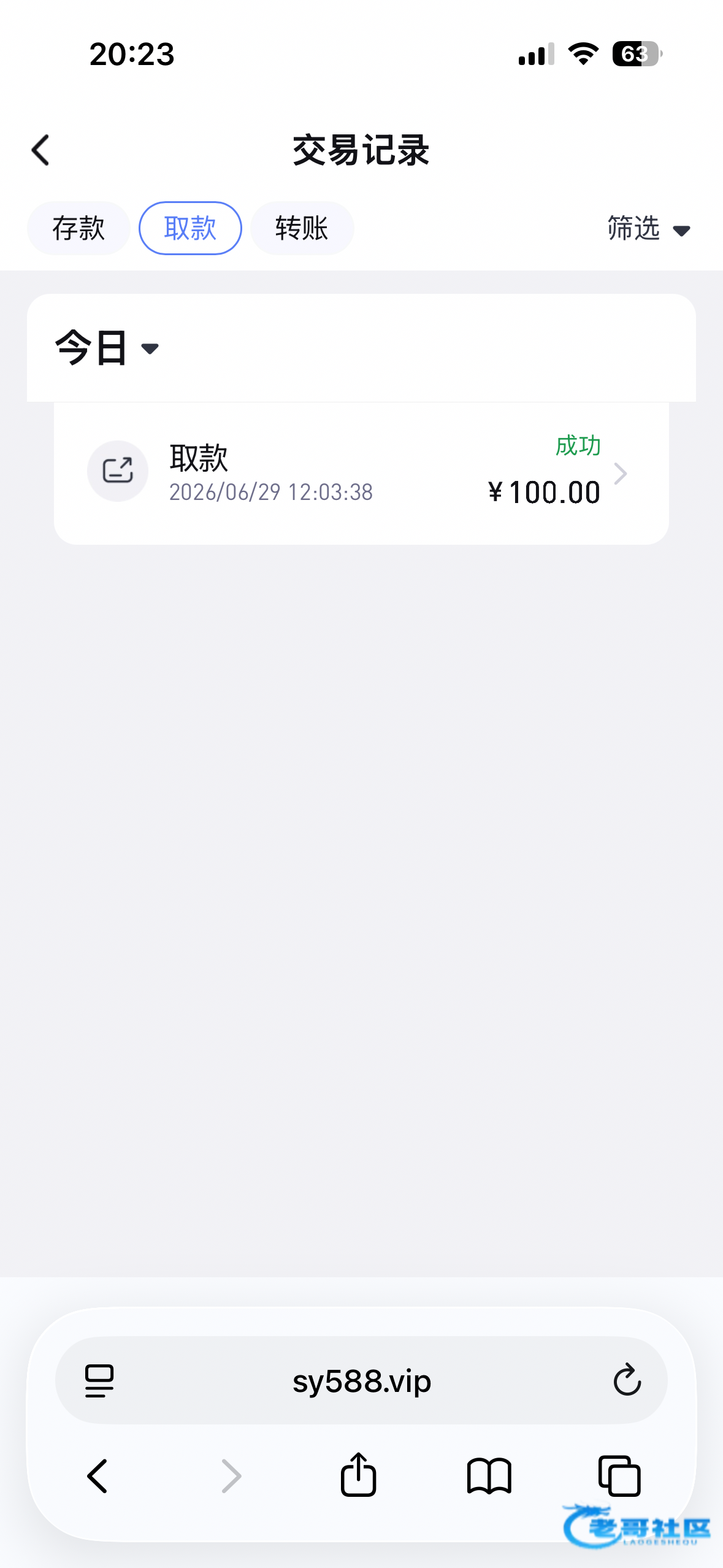Show open browser tabs
This screenshot has width=723, height=1568.
(619, 1476)
